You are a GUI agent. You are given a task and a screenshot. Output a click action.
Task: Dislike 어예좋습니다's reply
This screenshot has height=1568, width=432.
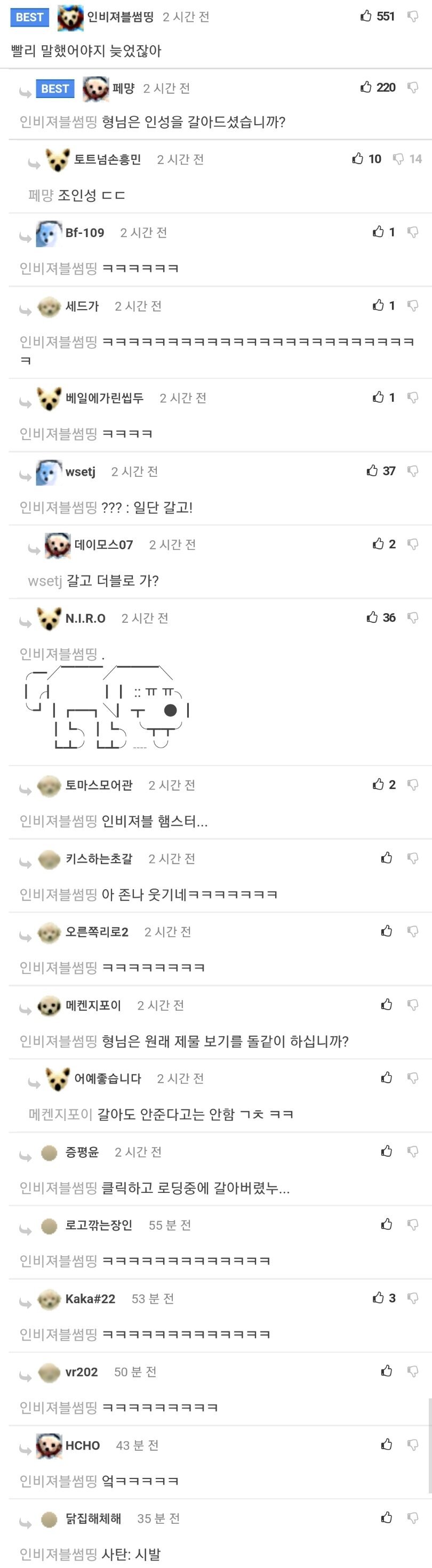413,1078
